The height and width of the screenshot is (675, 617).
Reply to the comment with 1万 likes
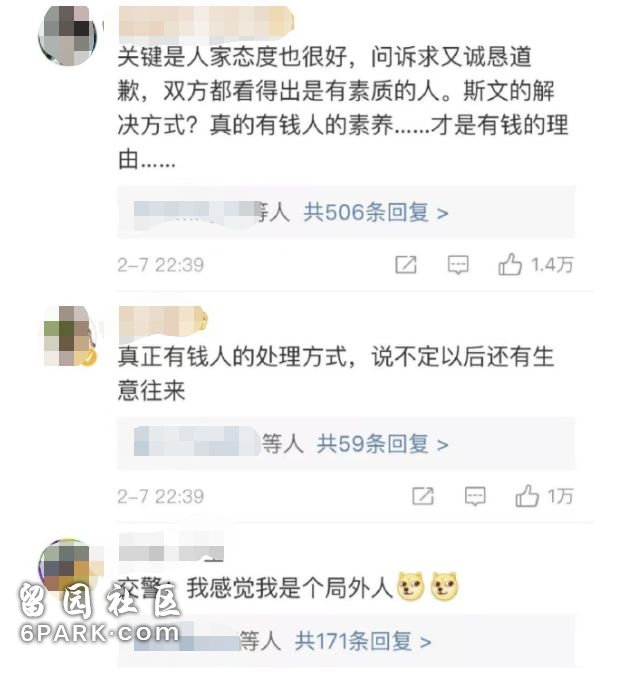click(x=475, y=496)
